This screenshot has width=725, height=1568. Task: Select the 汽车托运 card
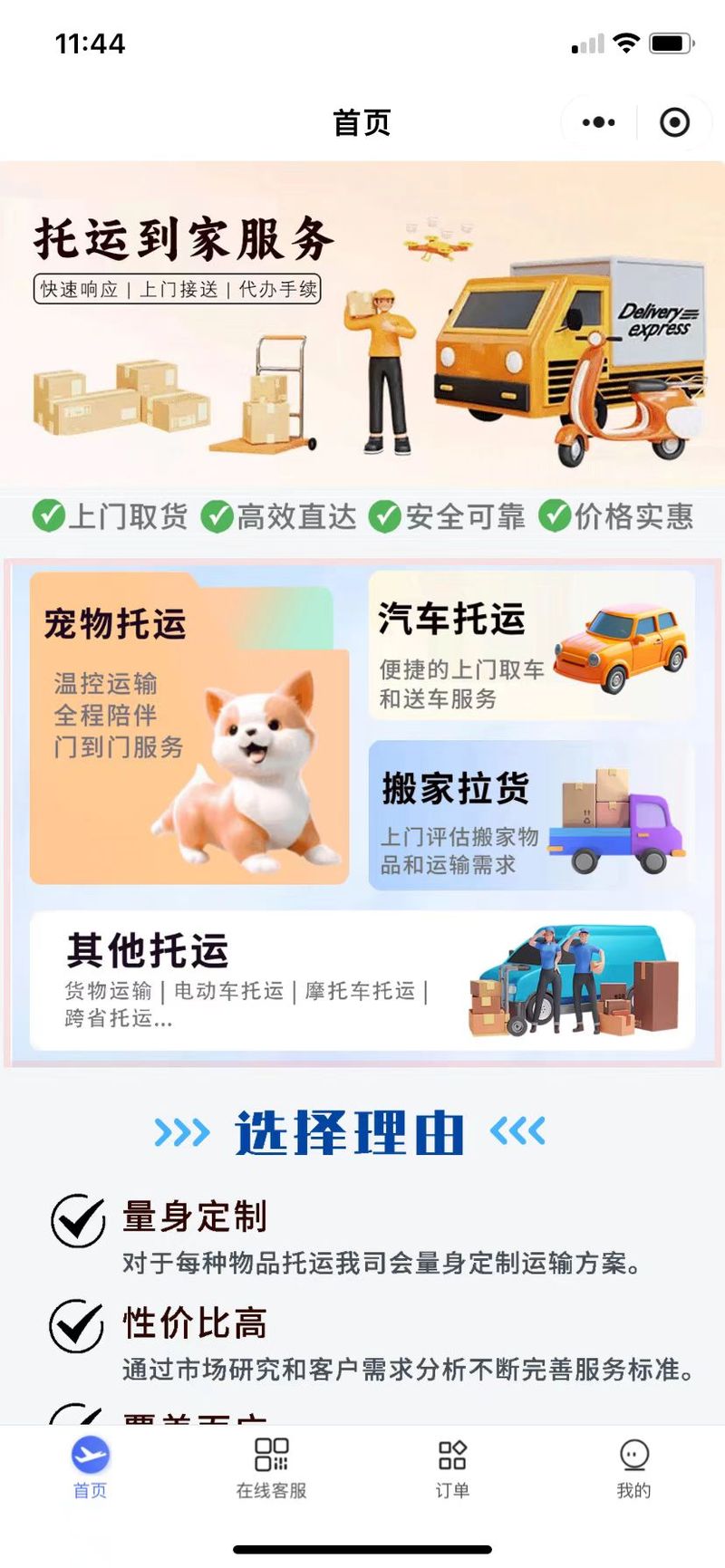531,646
